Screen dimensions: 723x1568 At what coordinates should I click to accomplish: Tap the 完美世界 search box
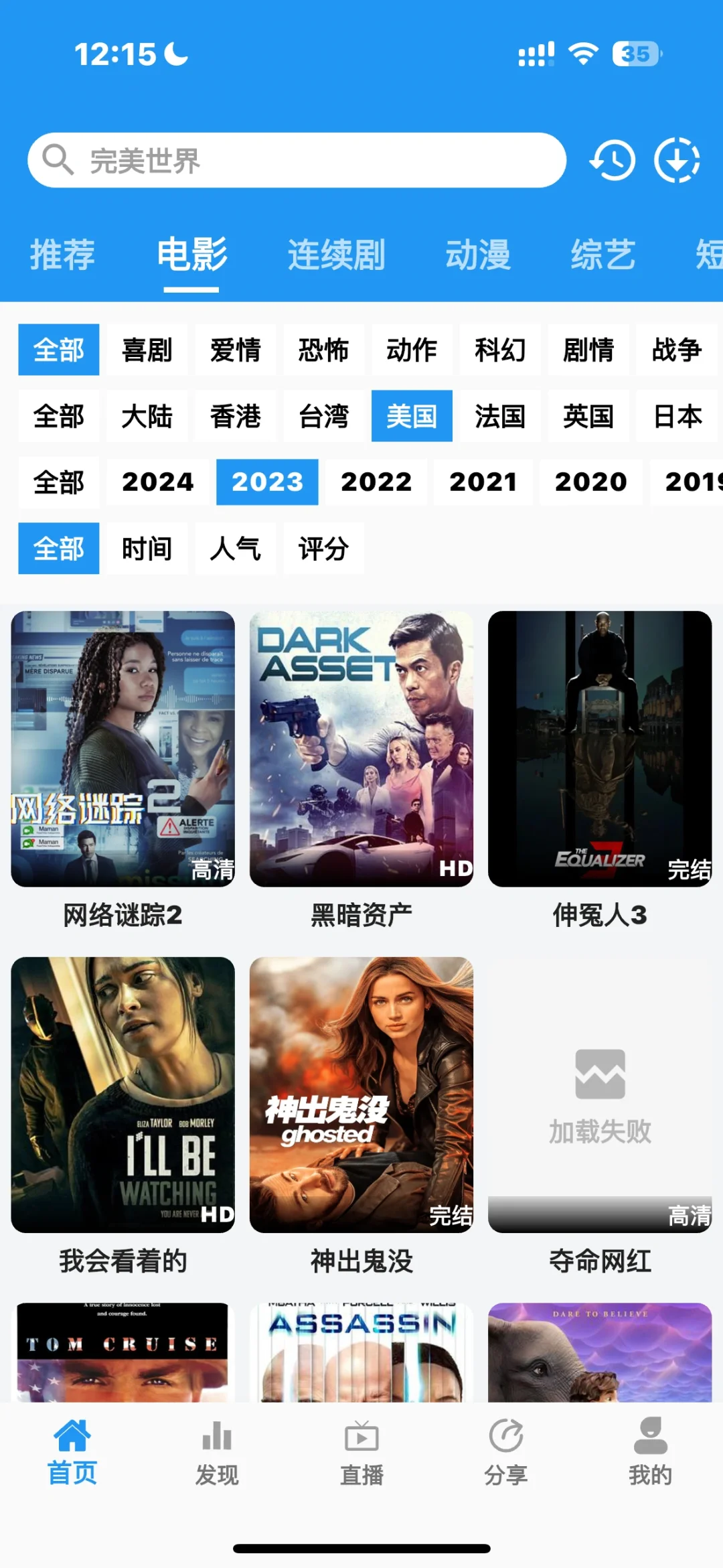pos(297,161)
